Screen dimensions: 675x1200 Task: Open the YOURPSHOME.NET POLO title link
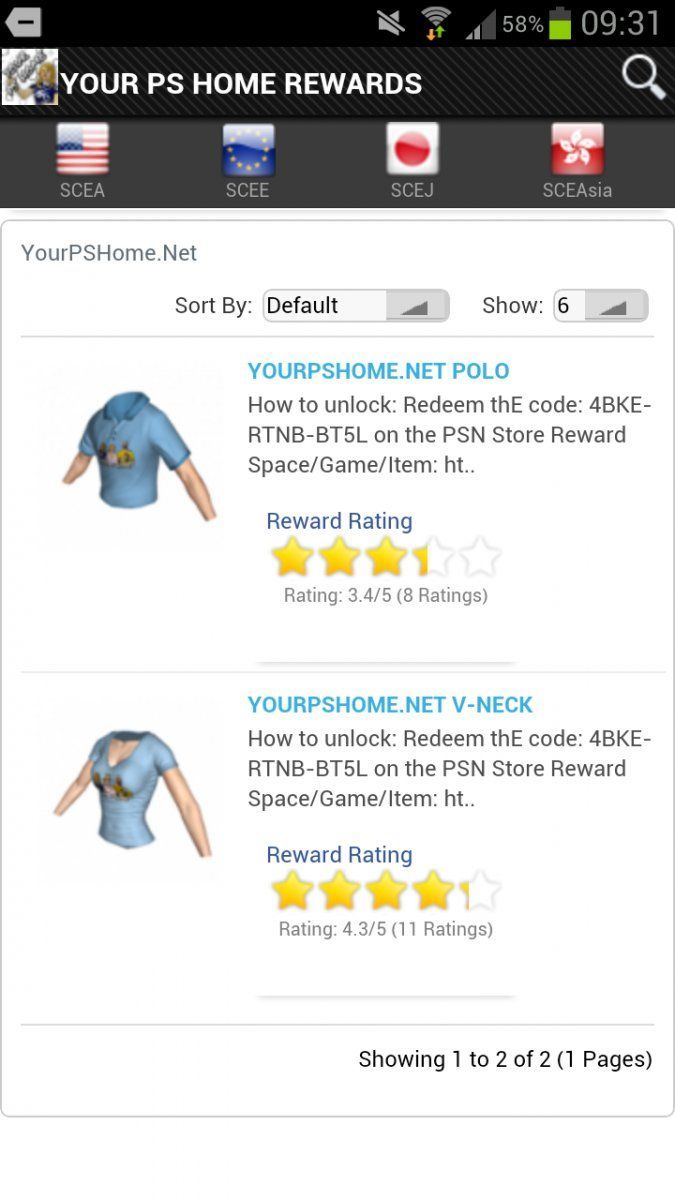coord(378,371)
